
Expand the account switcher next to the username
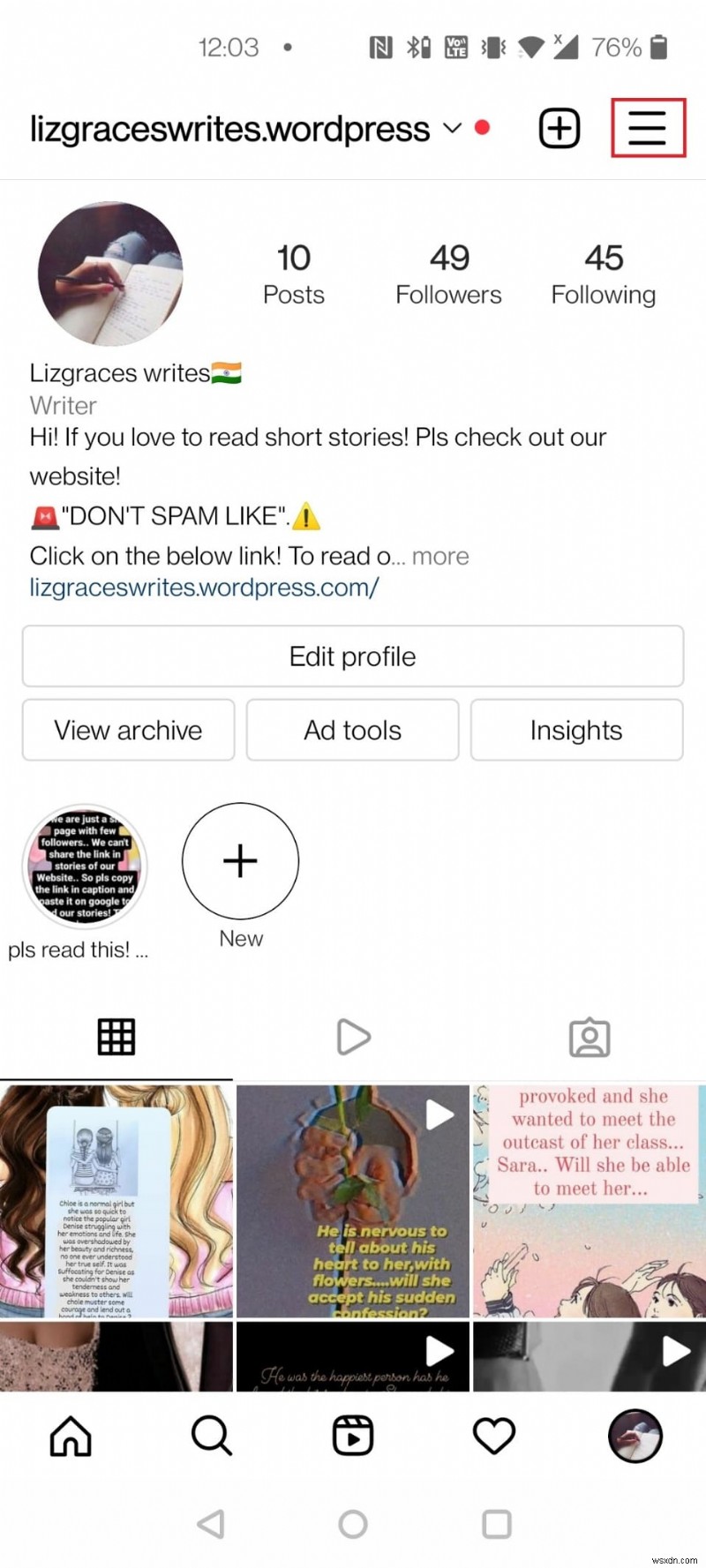(452, 129)
